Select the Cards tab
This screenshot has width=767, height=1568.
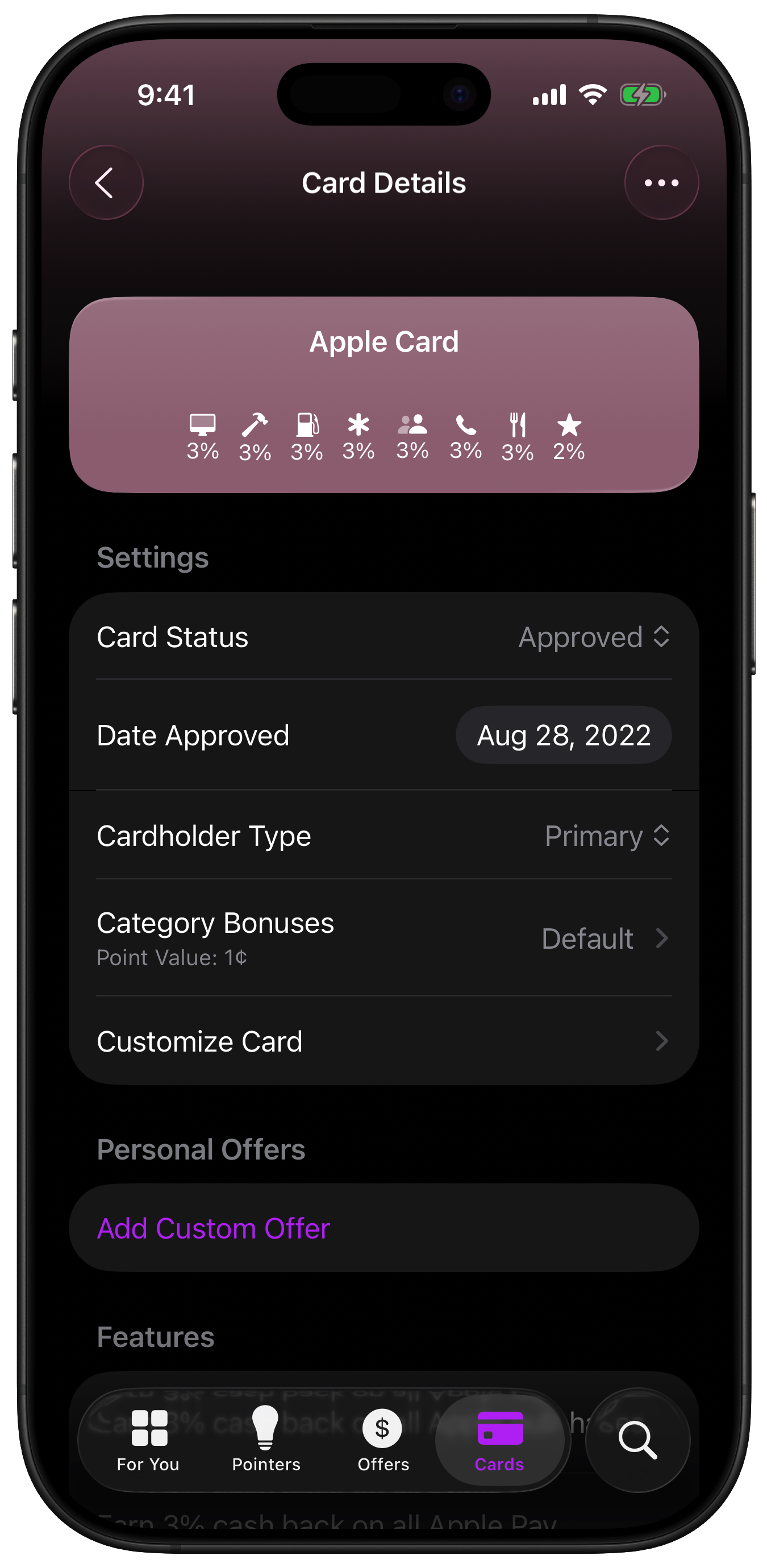click(x=500, y=1440)
